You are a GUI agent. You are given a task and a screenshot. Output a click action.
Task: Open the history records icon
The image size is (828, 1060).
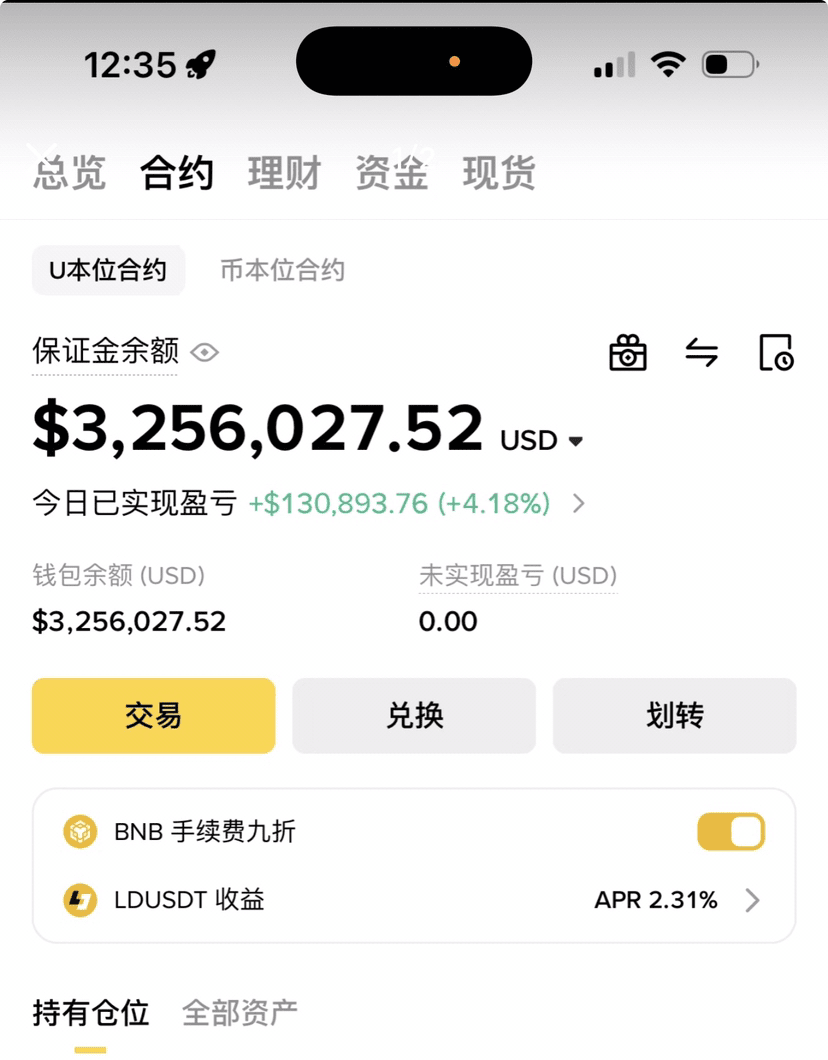click(x=776, y=353)
